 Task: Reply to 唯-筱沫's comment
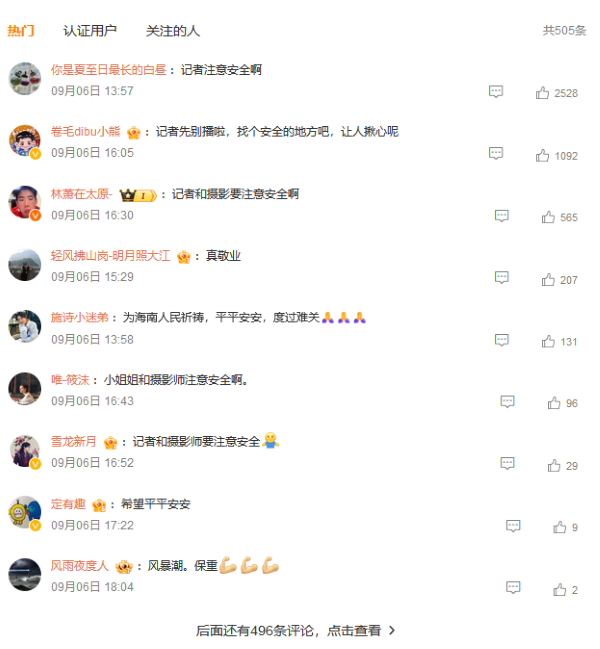507,402
